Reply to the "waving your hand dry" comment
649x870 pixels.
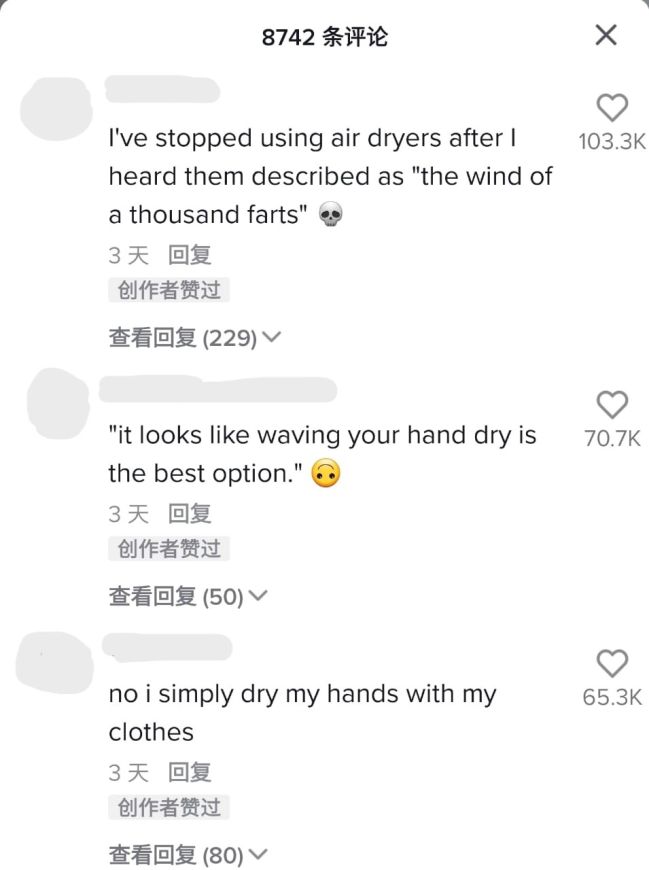(x=189, y=514)
